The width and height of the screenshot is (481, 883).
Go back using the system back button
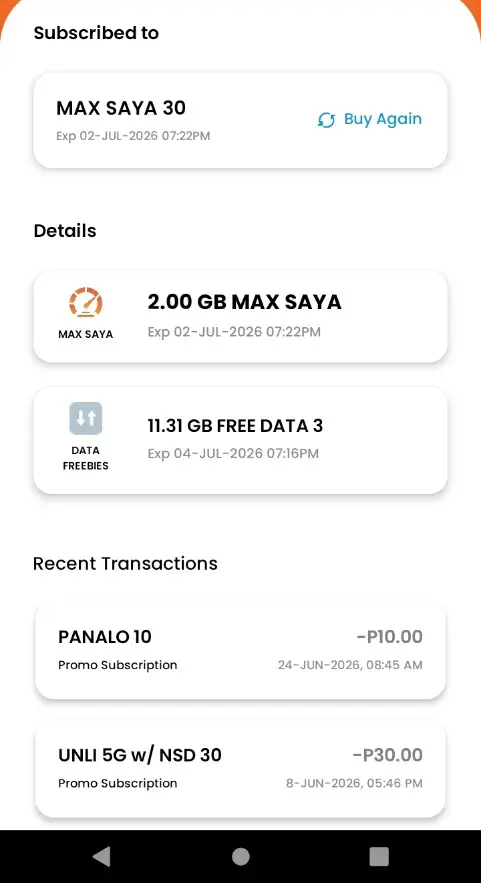click(102, 856)
